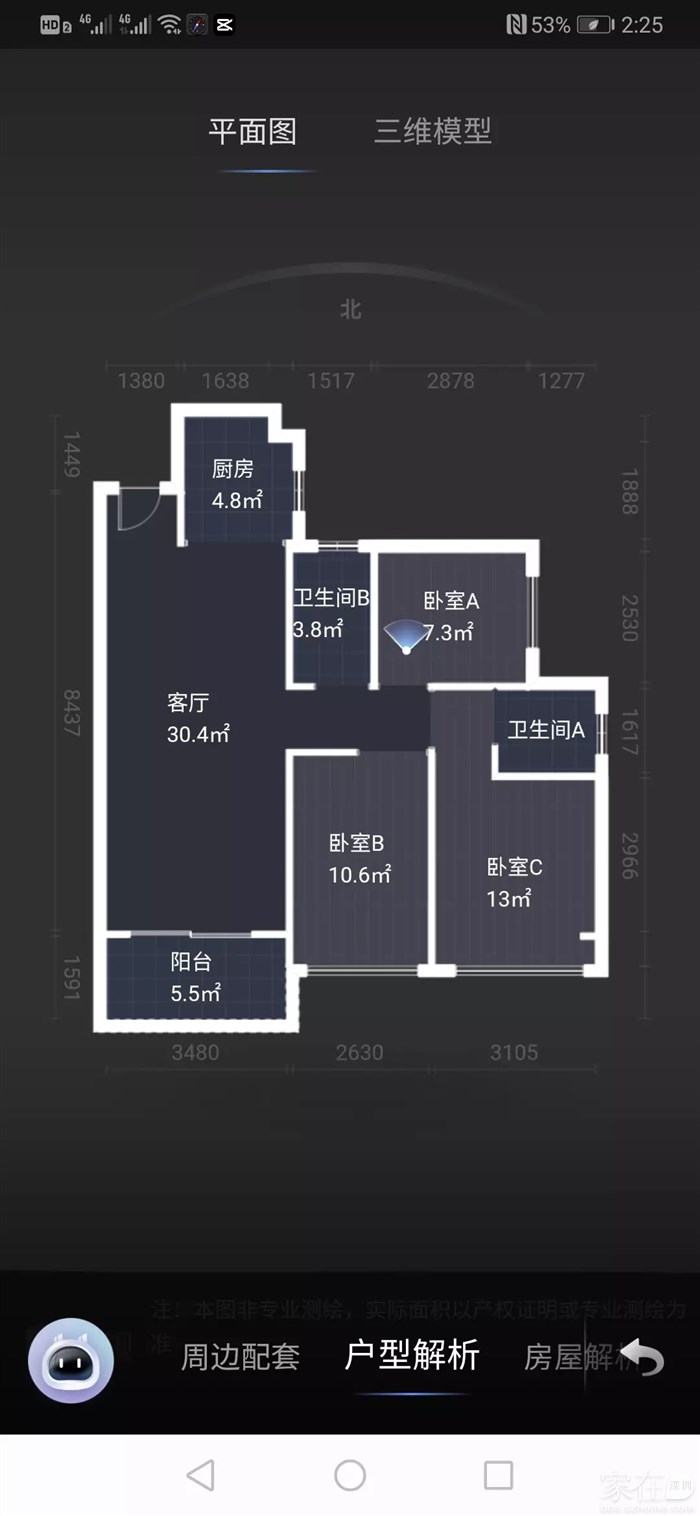Switch to the 三维模型 tab
700x1516 pixels.
432,131
